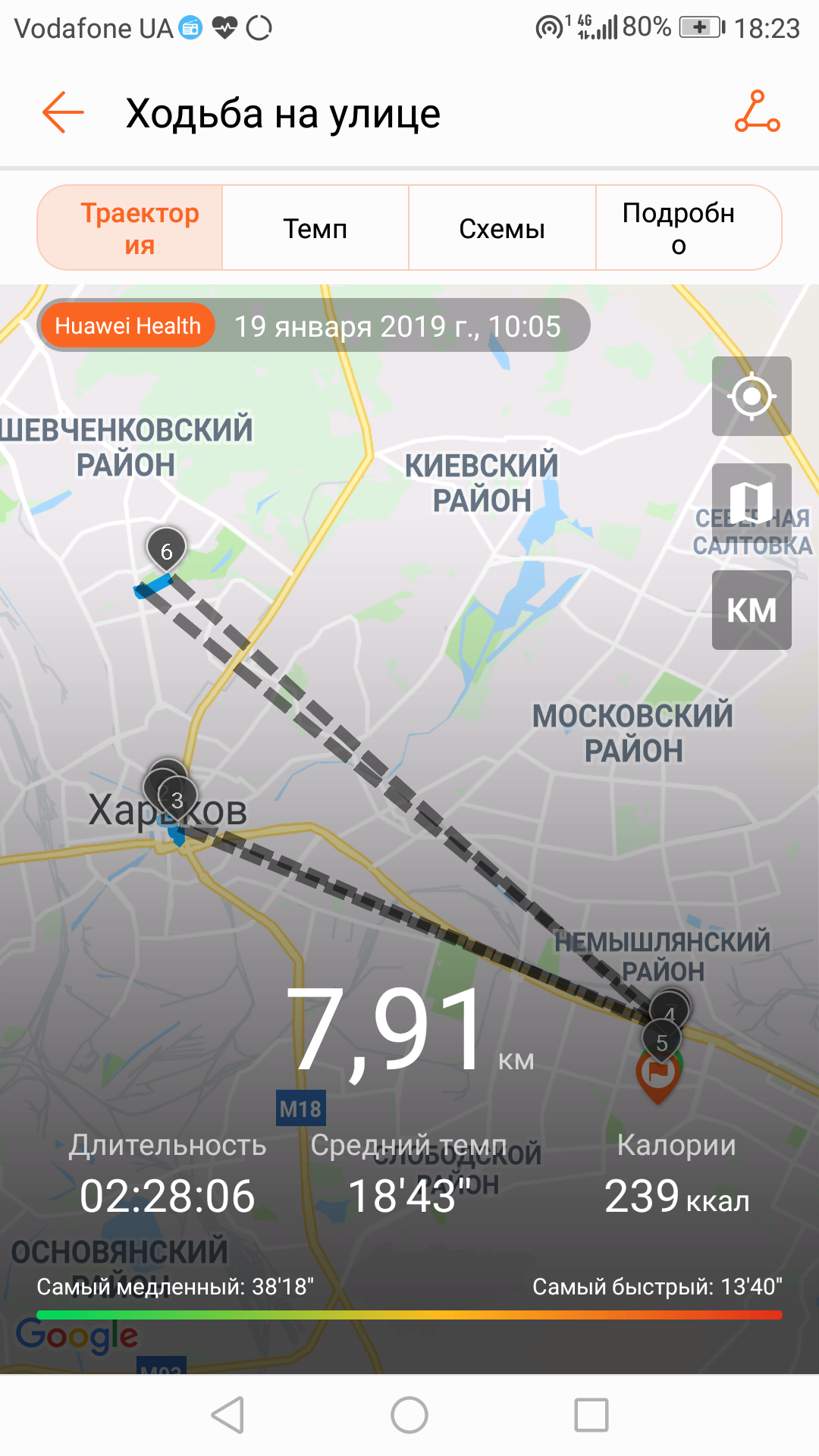This screenshot has width=819, height=1456.
Task: Go back using the orange arrow
Action: [63, 113]
